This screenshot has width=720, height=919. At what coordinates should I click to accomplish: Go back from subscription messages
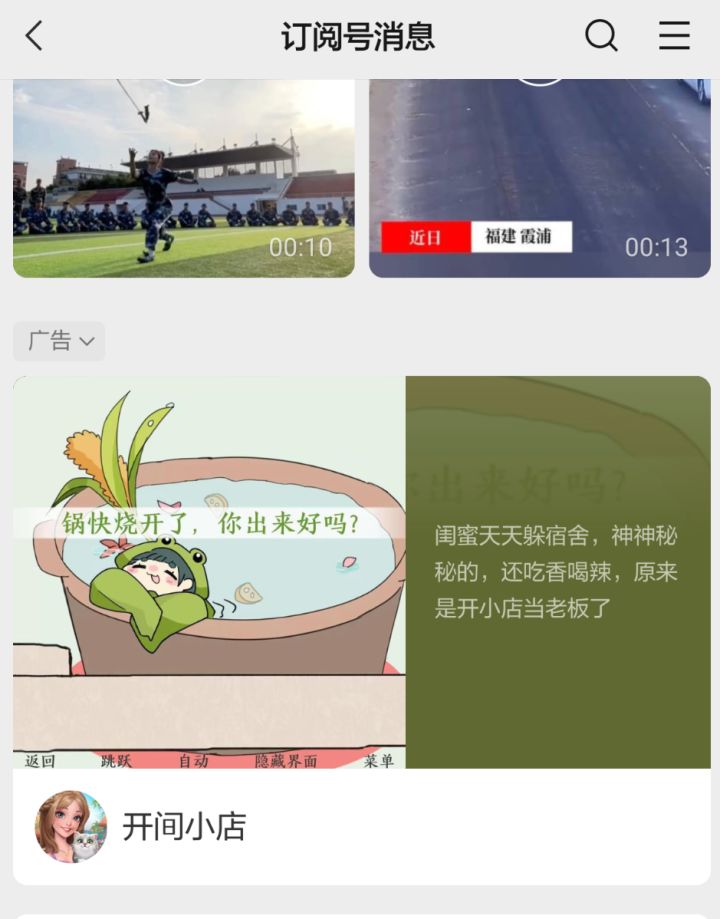[x=35, y=37]
